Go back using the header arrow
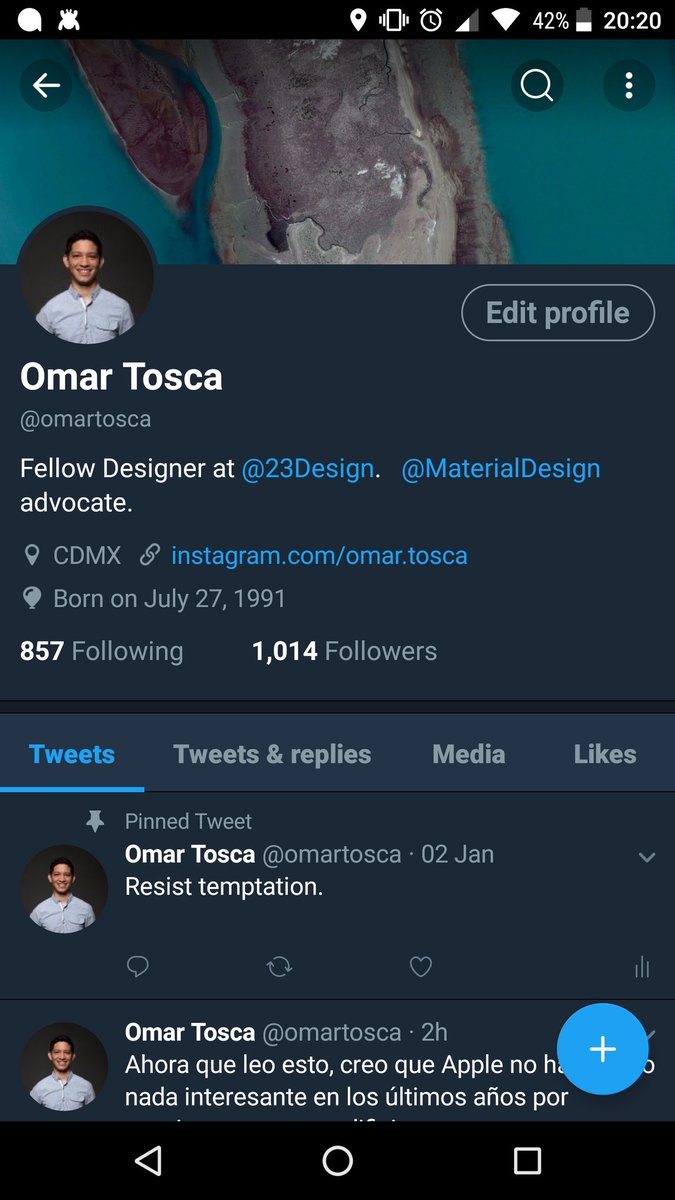Image resolution: width=675 pixels, height=1200 pixels. click(47, 86)
